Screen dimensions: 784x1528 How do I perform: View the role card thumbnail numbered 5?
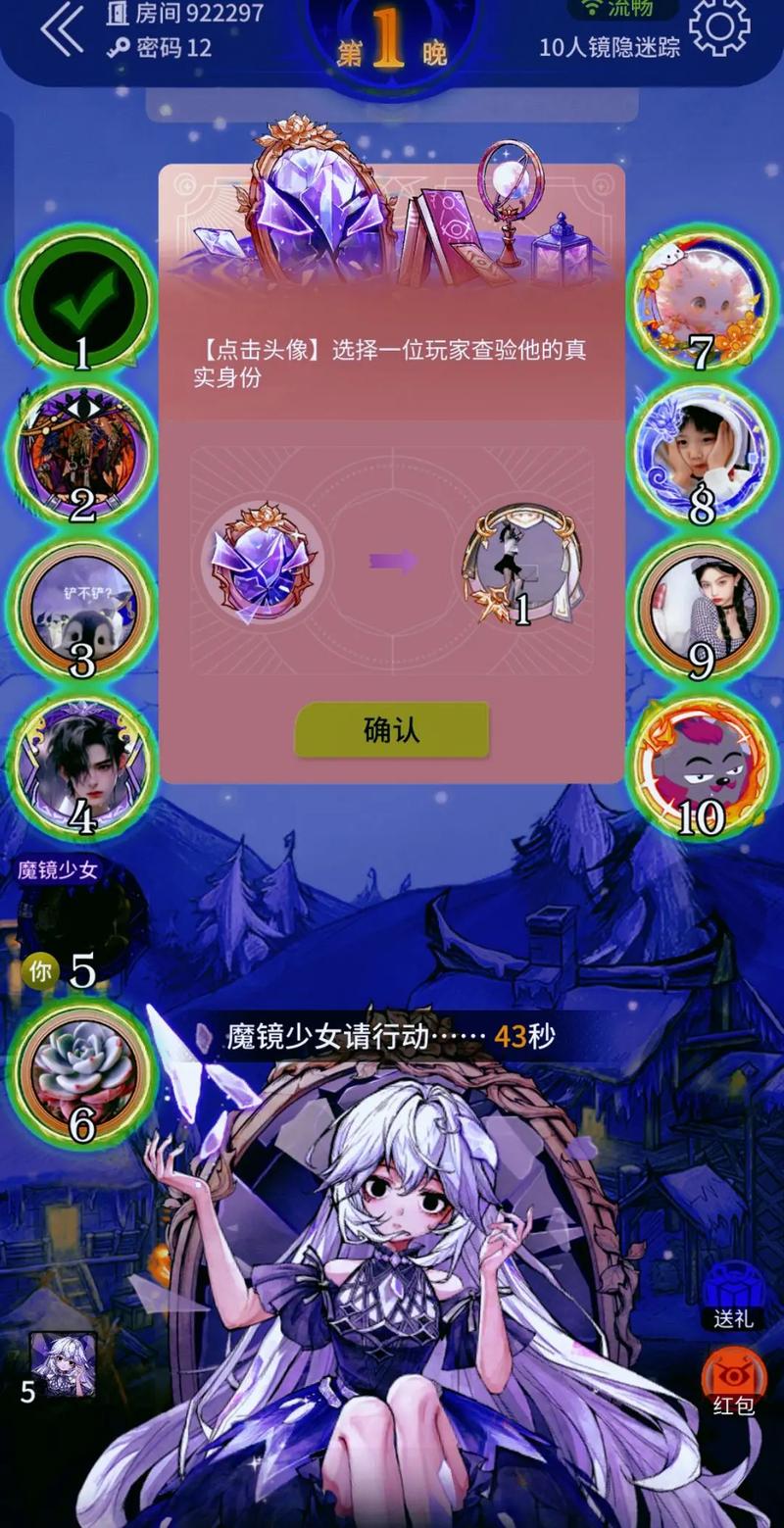pyautogui.click(x=63, y=1364)
